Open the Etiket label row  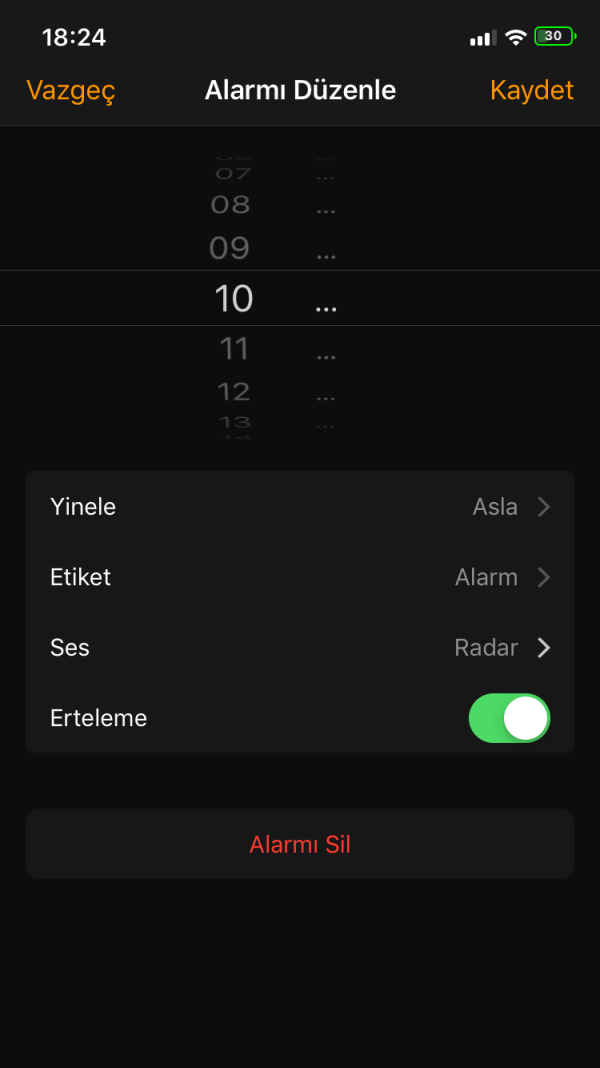300,577
